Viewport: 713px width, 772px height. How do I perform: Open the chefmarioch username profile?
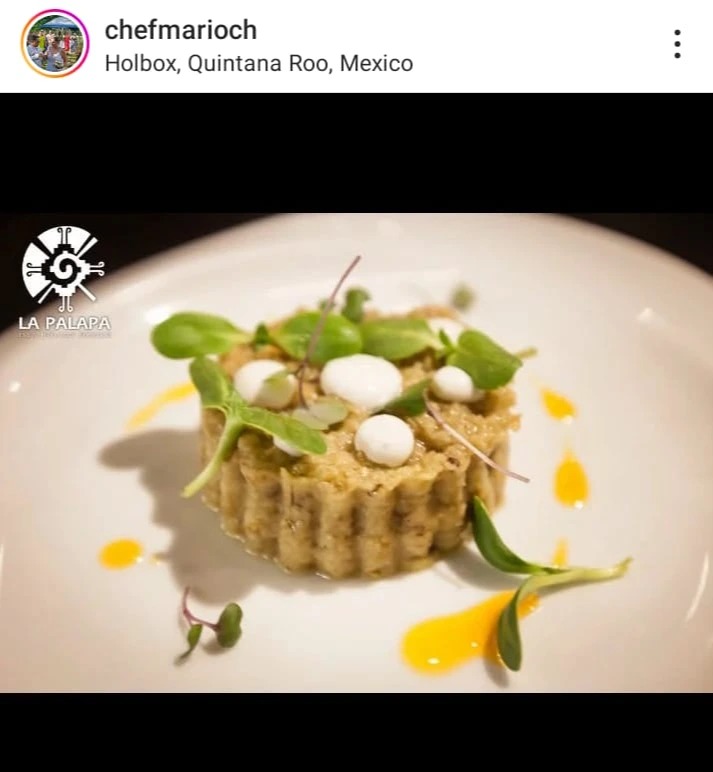pos(180,30)
